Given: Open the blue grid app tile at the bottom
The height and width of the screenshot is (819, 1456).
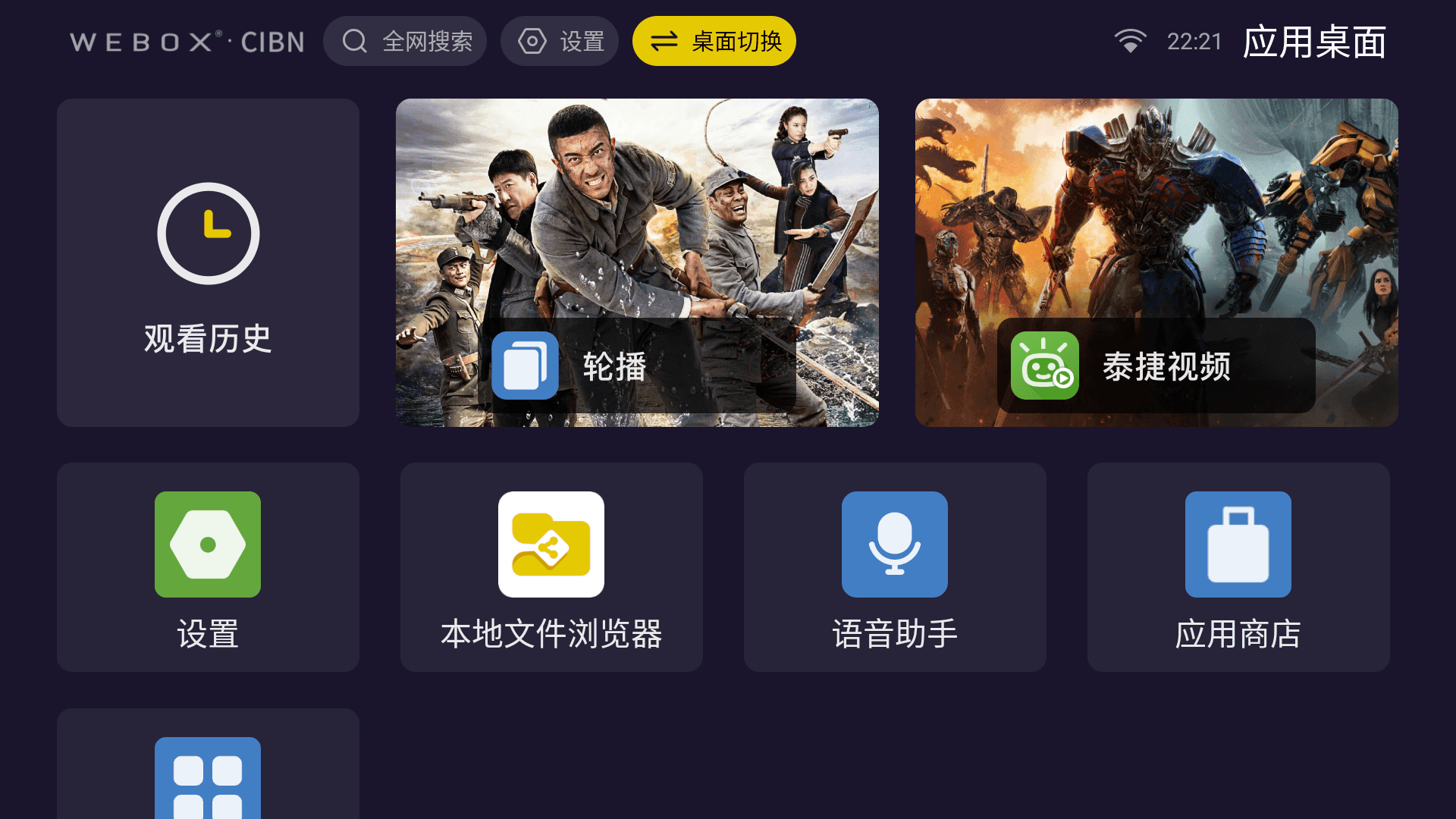Looking at the screenshot, I should pos(208,773).
